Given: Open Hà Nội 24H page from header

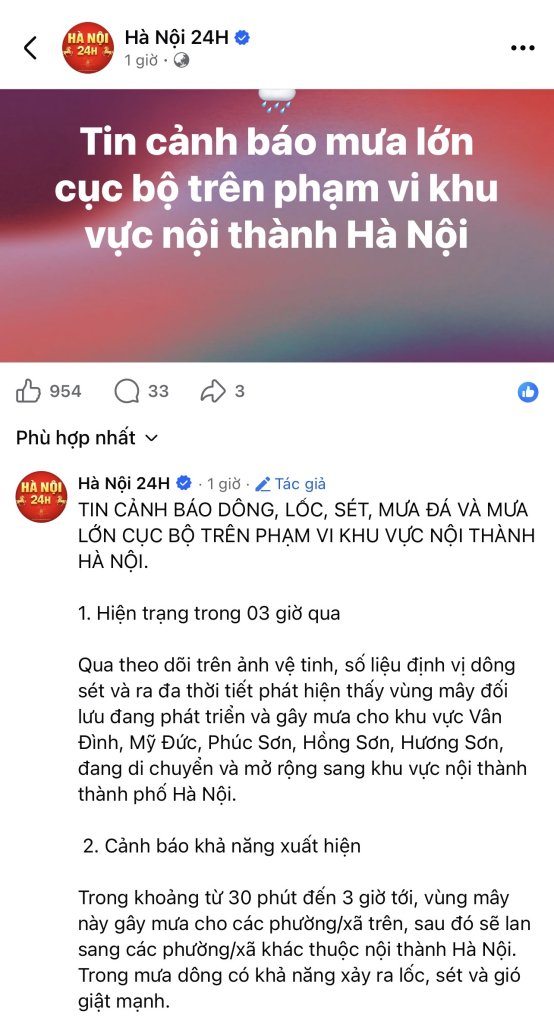Looking at the screenshot, I should coord(176,37).
